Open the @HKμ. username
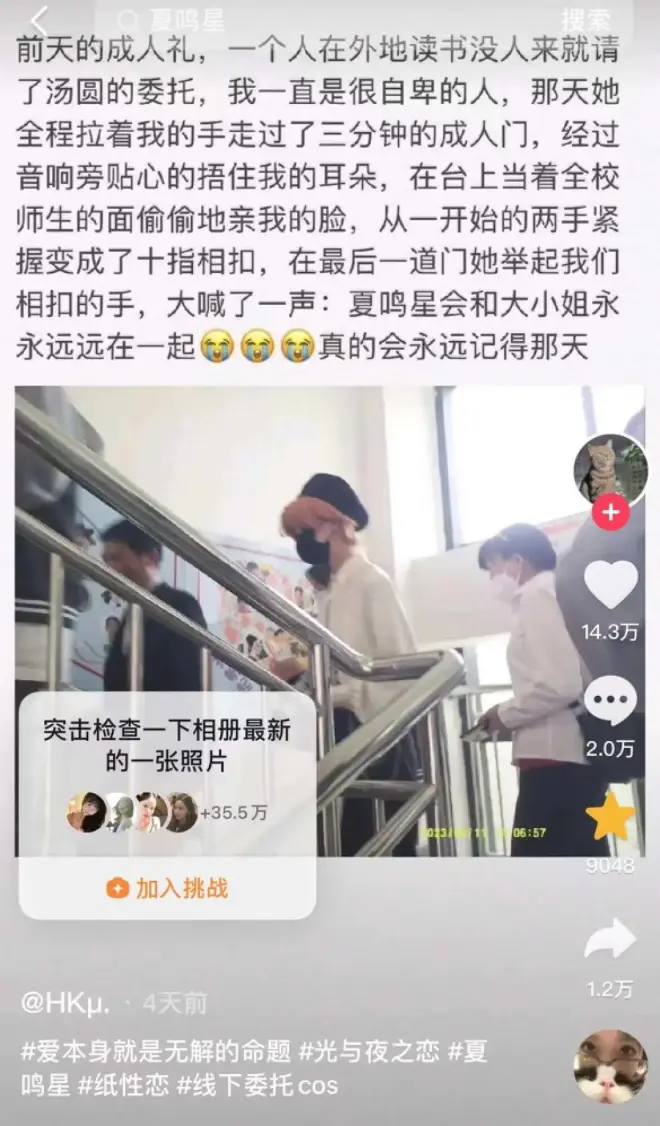Image resolution: width=660 pixels, height=1126 pixels. [70, 1002]
